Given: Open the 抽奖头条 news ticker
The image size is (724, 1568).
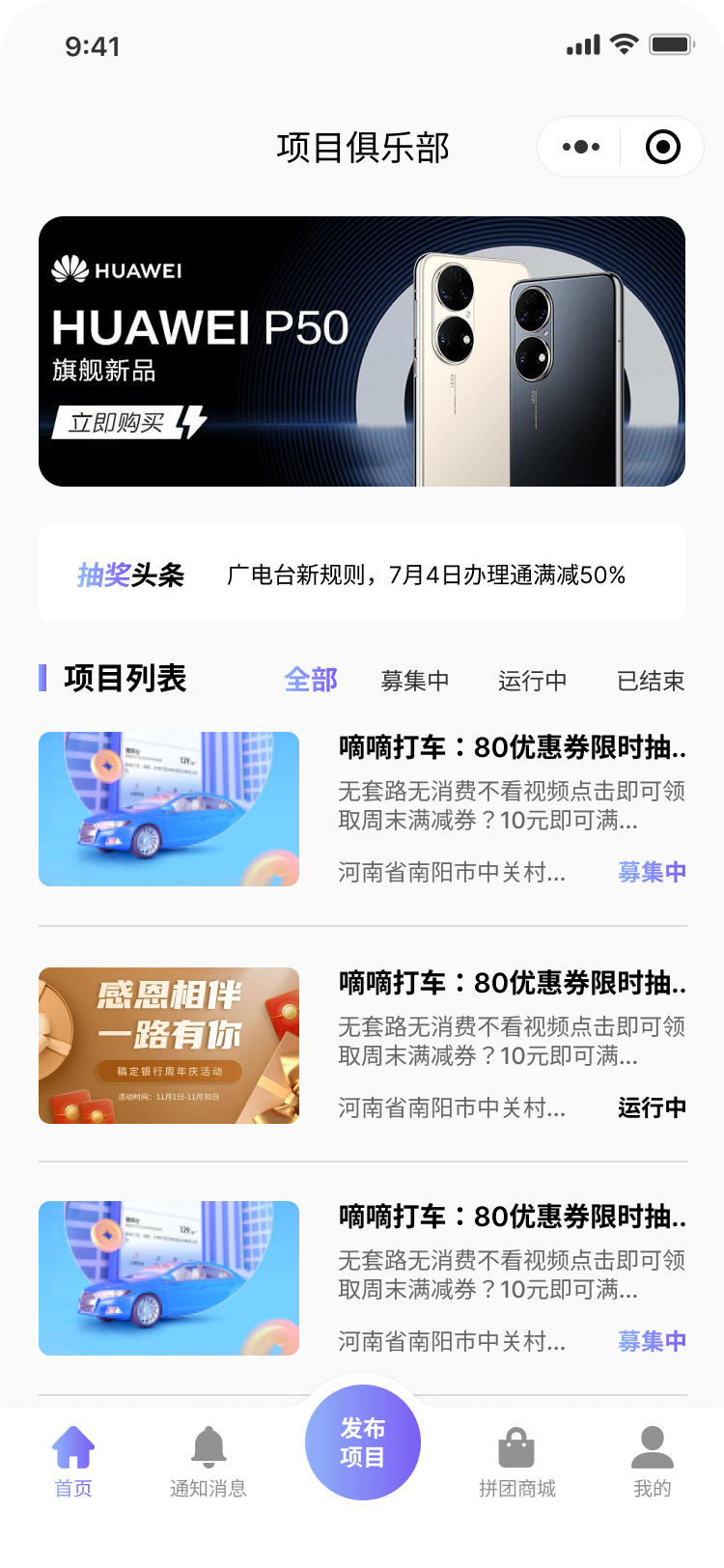Looking at the screenshot, I should [x=362, y=575].
